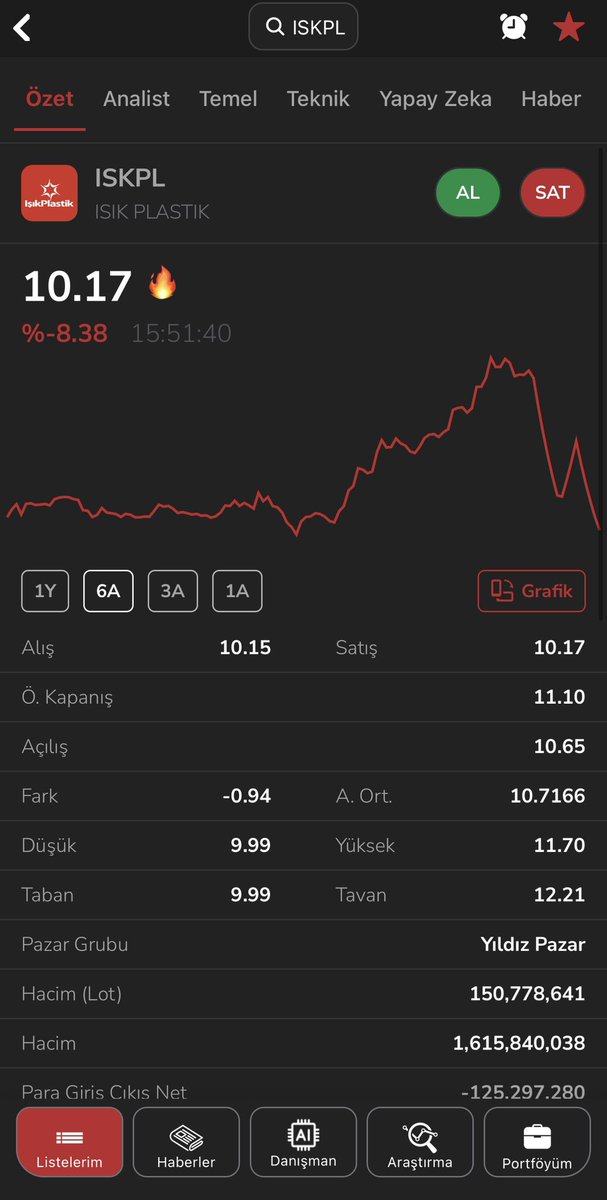The height and width of the screenshot is (1200, 607).
Task: Select the 3A chart range
Action: 173,591
